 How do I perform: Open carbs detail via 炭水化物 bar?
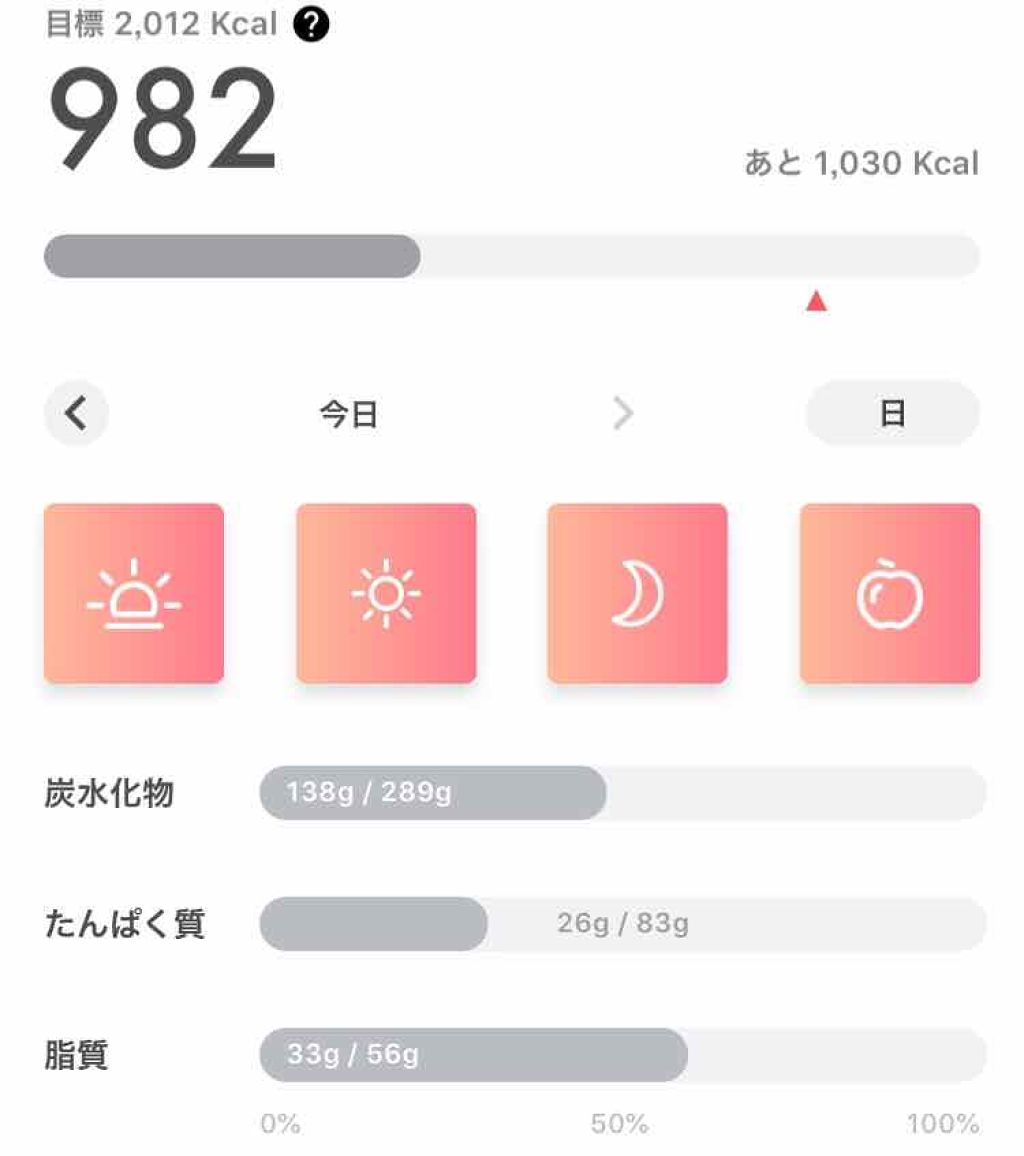pyautogui.click(x=620, y=793)
